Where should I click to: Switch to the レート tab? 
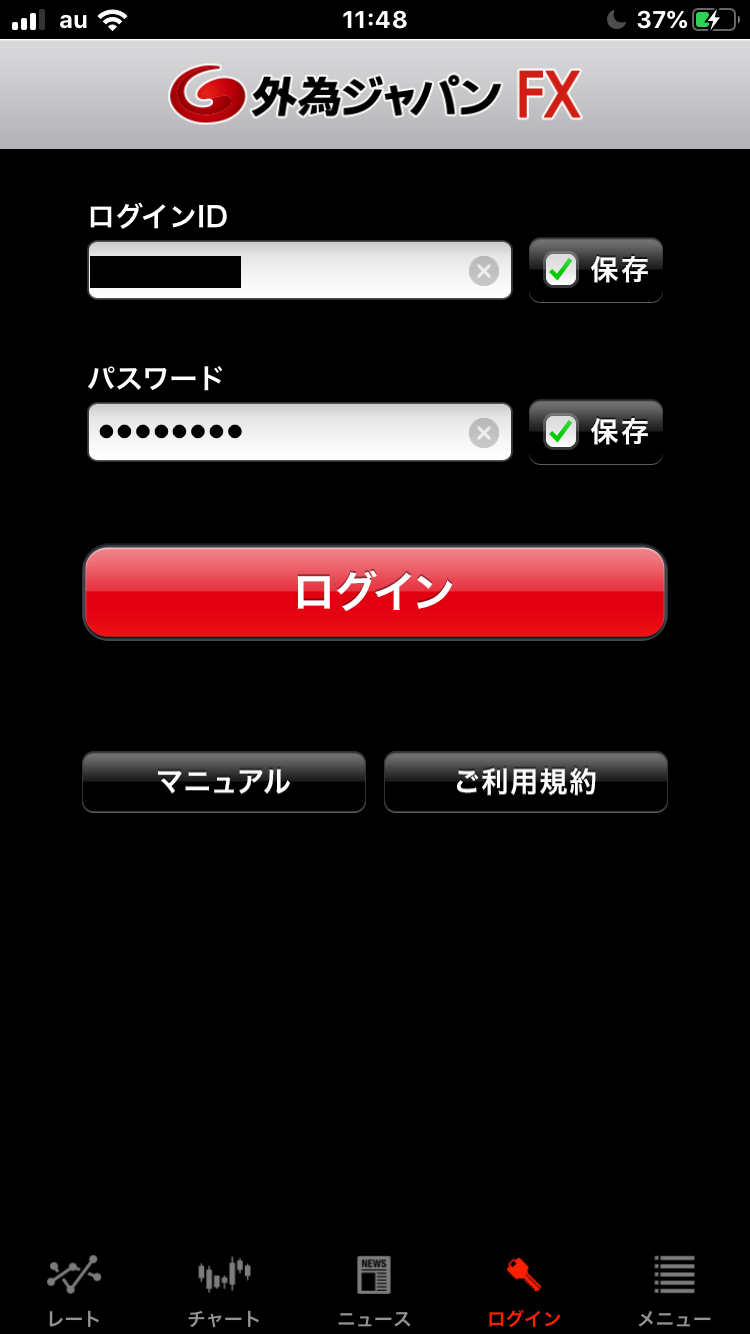click(x=74, y=1290)
